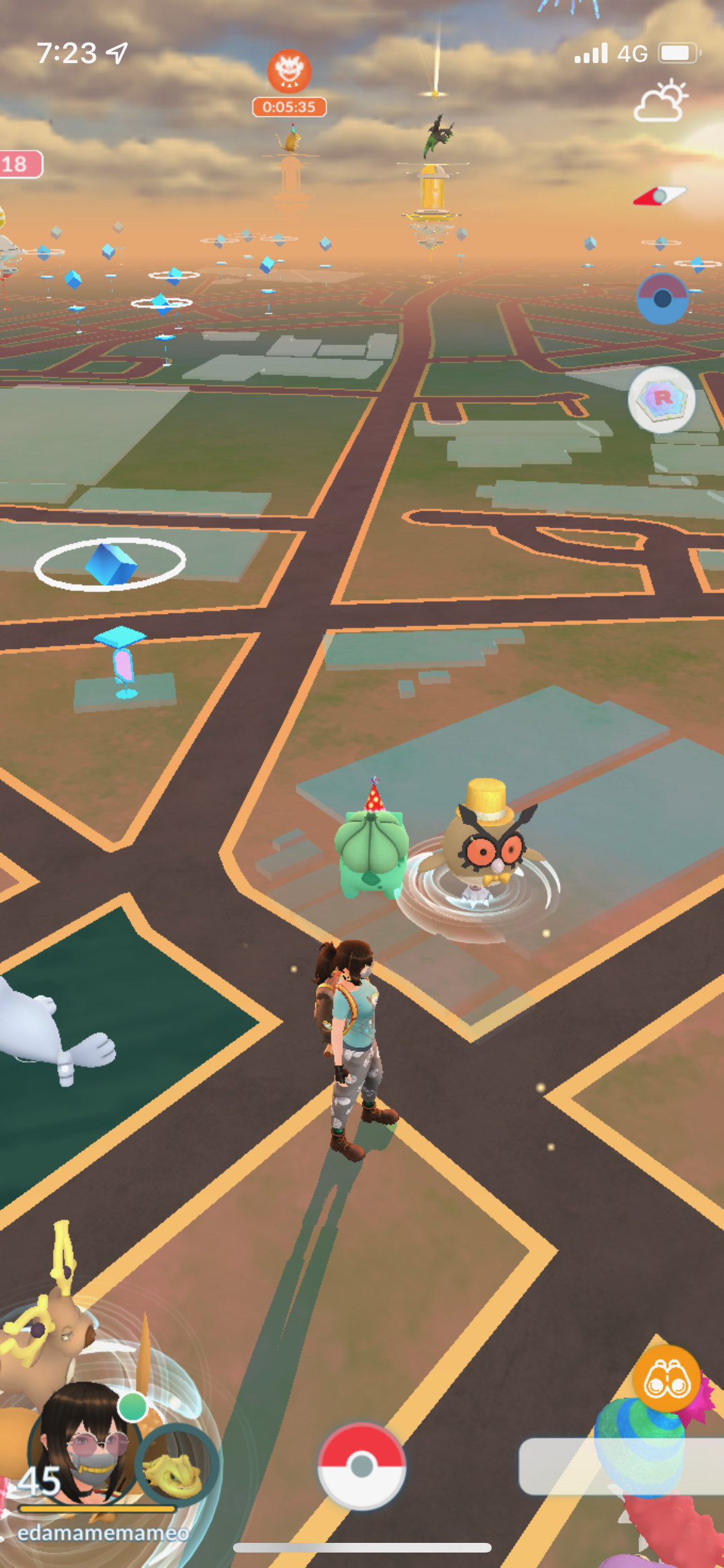724x1568 pixels.
Task: Open the weather information icon
Action: pyautogui.click(x=661, y=102)
